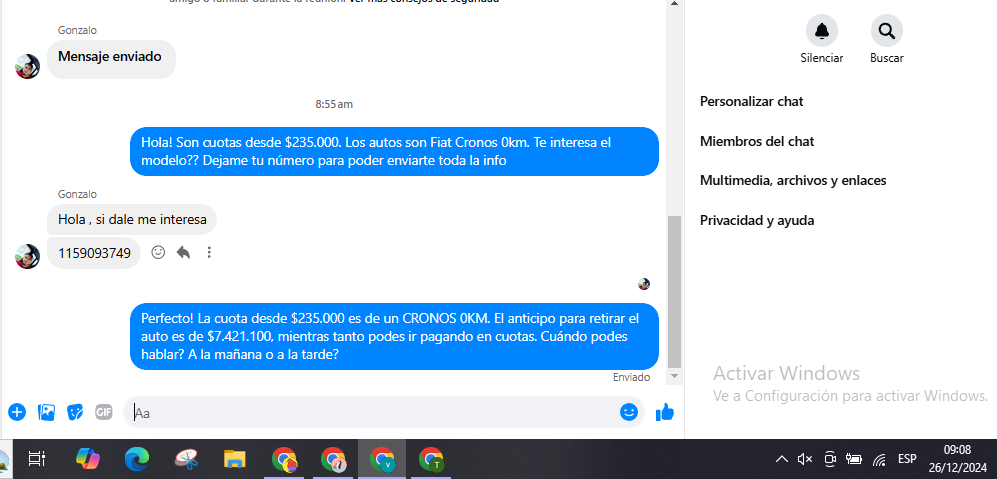Focus the Aa message input field
The height and width of the screenshot is (479, 997).
click(370, 412)
